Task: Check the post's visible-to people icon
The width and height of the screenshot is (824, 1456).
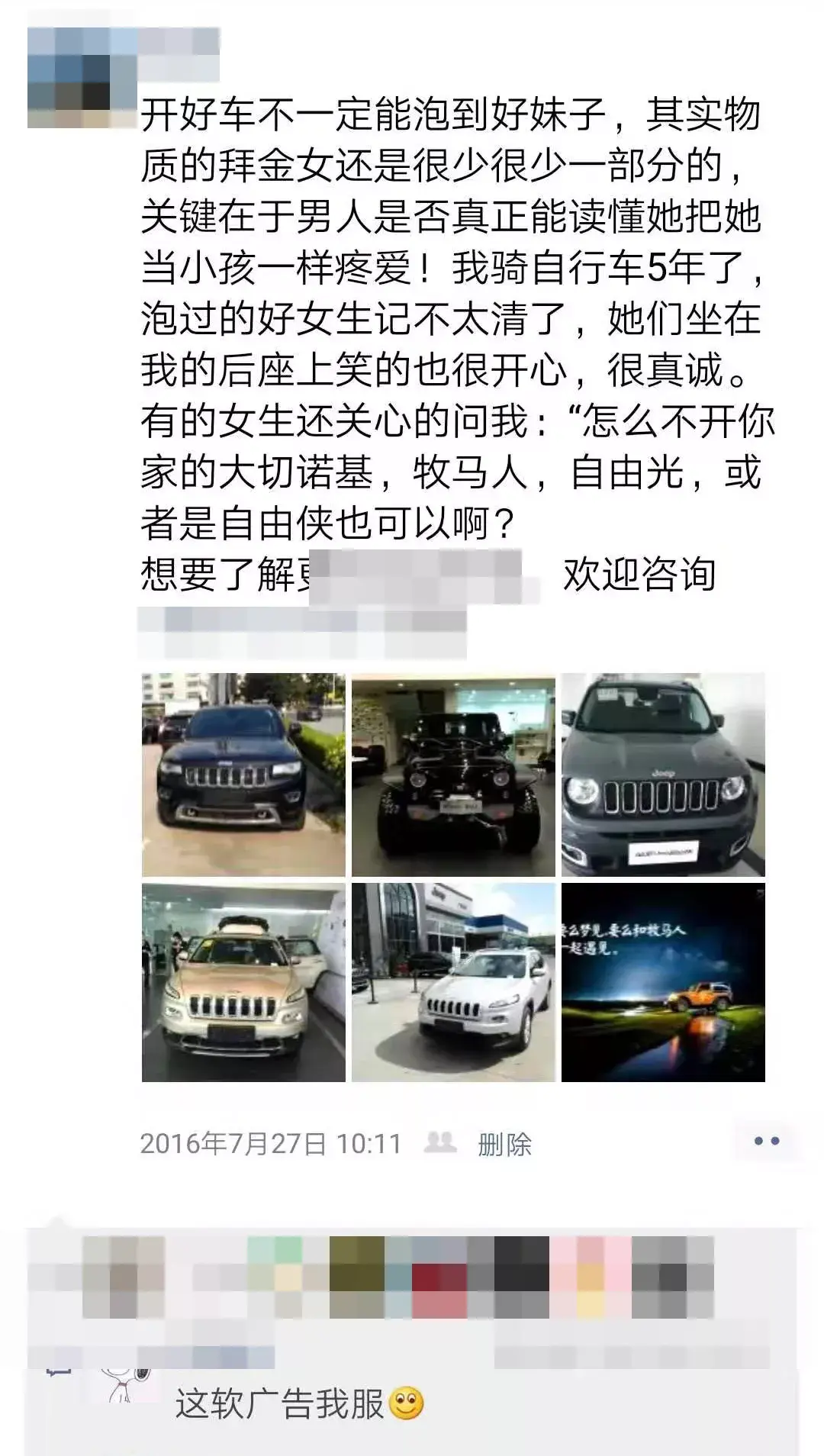Action: point(440,1142)
